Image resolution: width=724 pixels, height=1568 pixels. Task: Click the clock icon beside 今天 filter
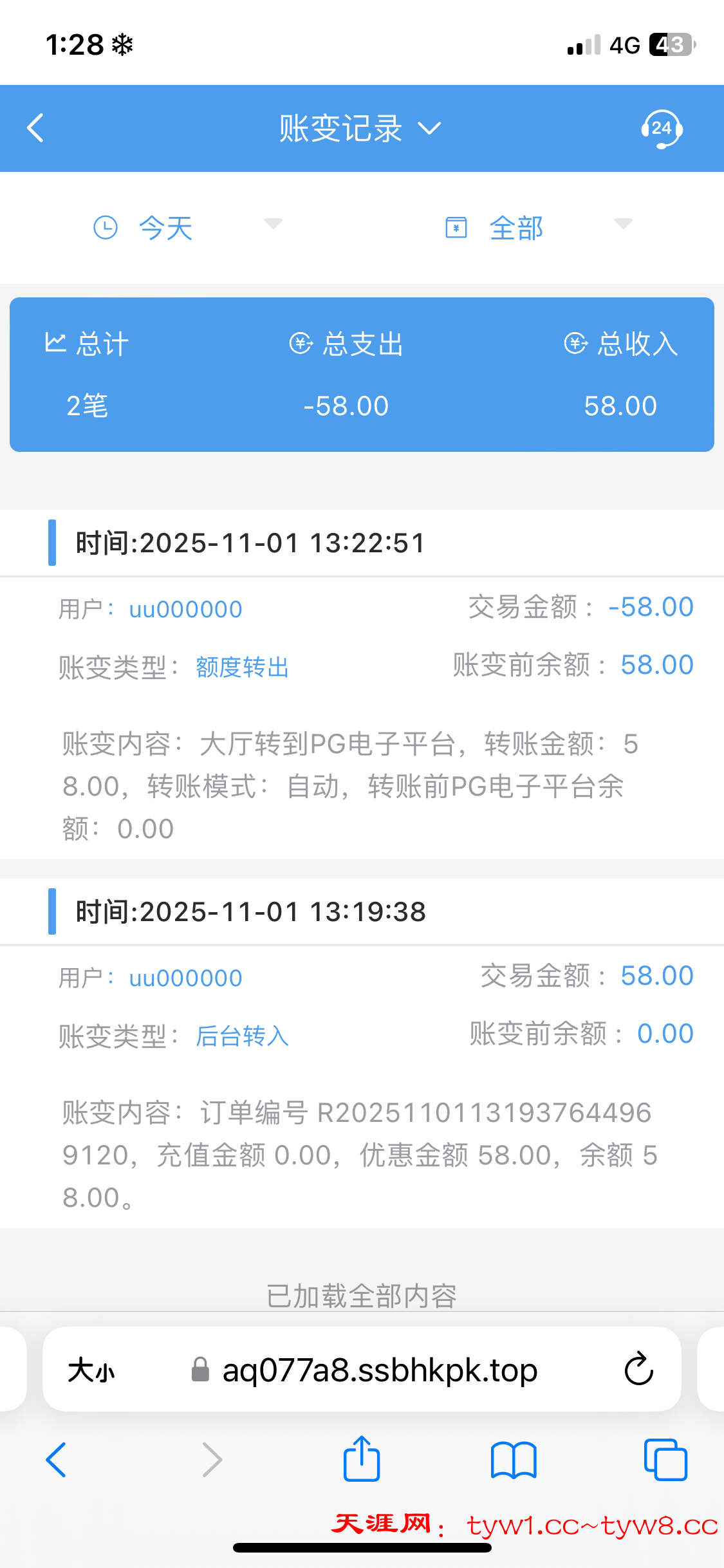pos(106,227)
